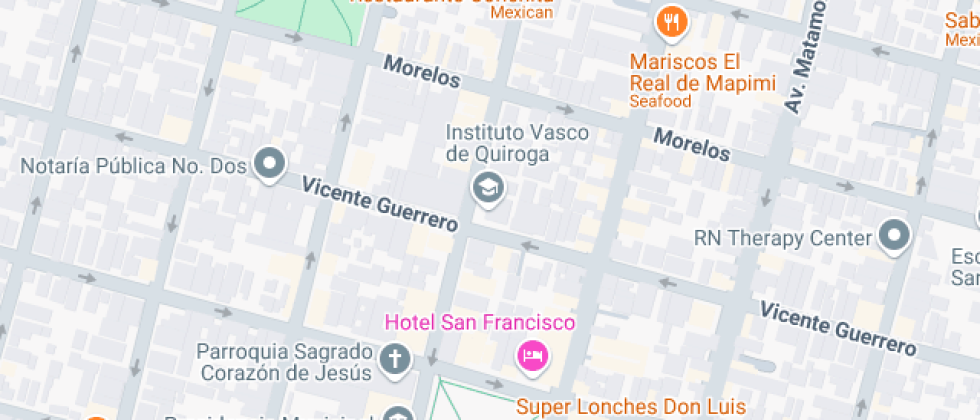Screen dimensions: 980x420
Task: Open the Instituto Vasco de Quiroga marker
Action: (x=487, y=187)
